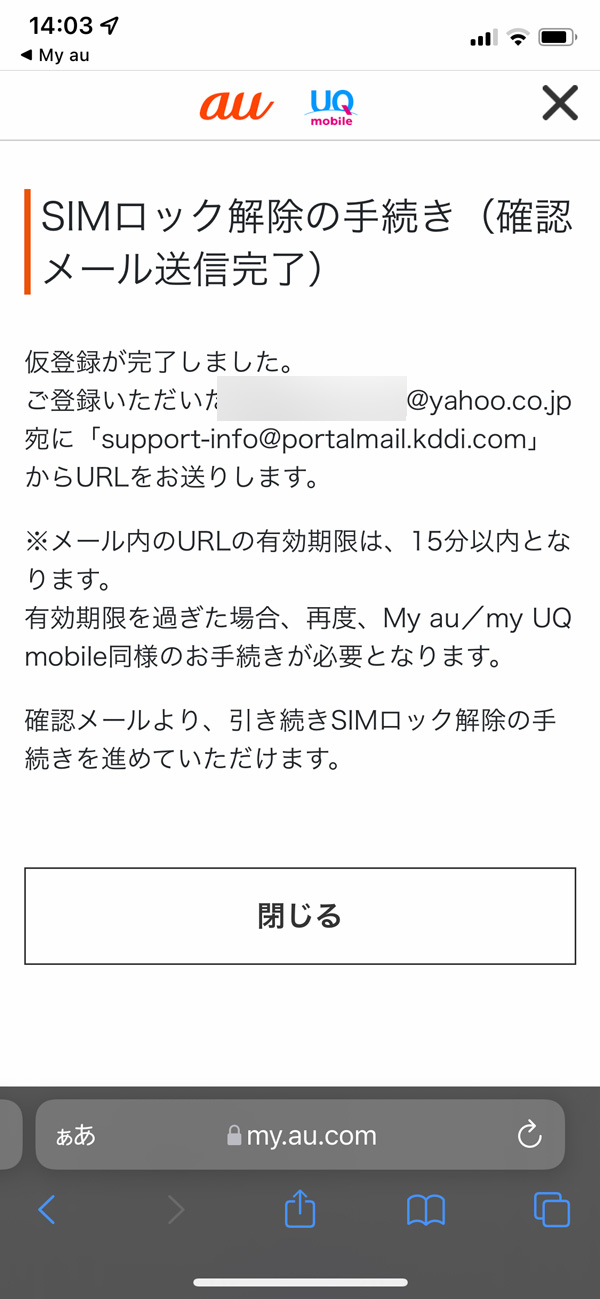
Task: Open the Safari share sheet
Action: point(300,1210)
